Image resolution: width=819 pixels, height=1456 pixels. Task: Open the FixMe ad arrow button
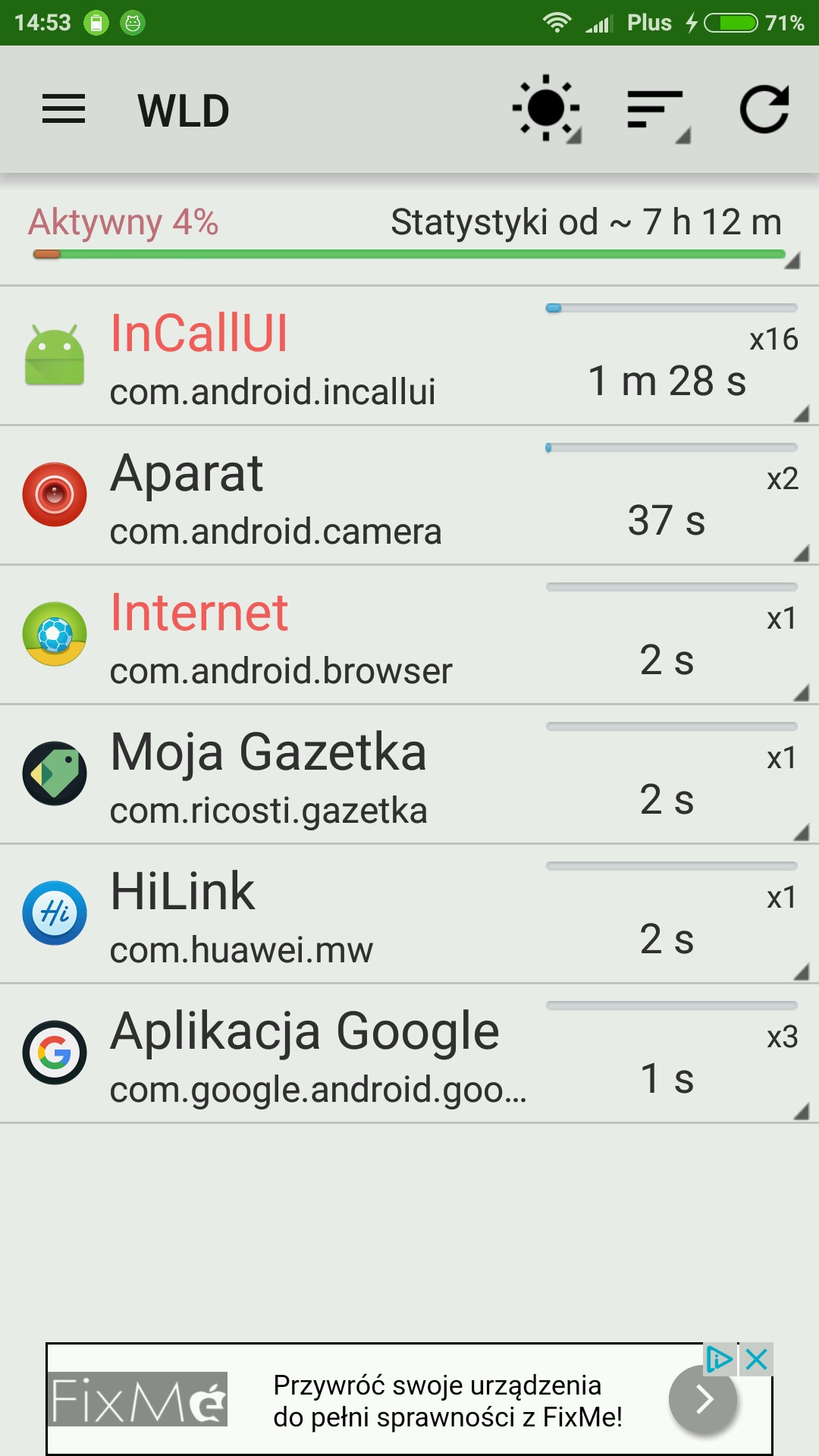point(703,1399)
